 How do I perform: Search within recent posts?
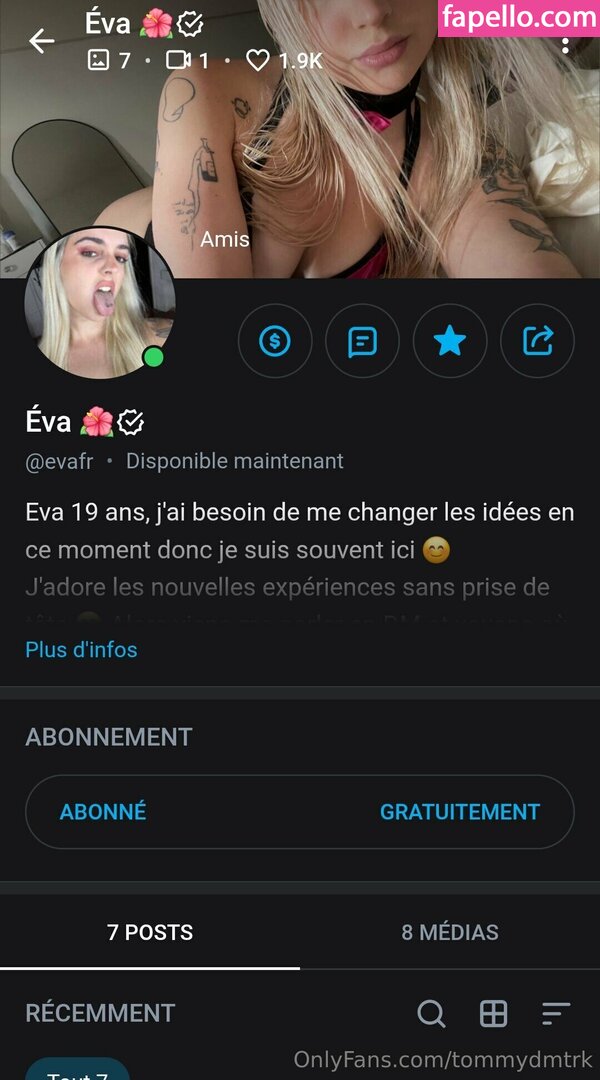431,1013
